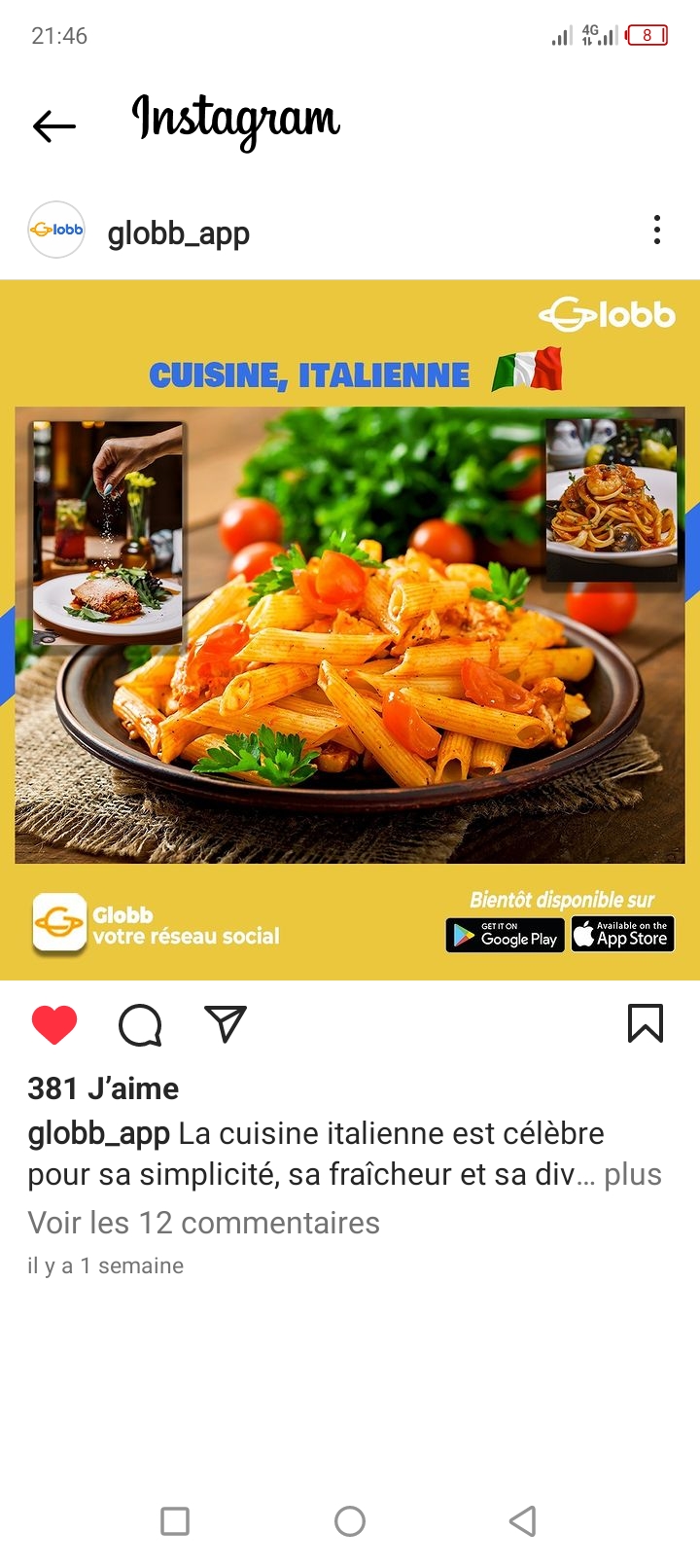Open the Cuisine Italienne post image
The height and width of the screenshot is (1568, 700).
click(x=350, y=630)
